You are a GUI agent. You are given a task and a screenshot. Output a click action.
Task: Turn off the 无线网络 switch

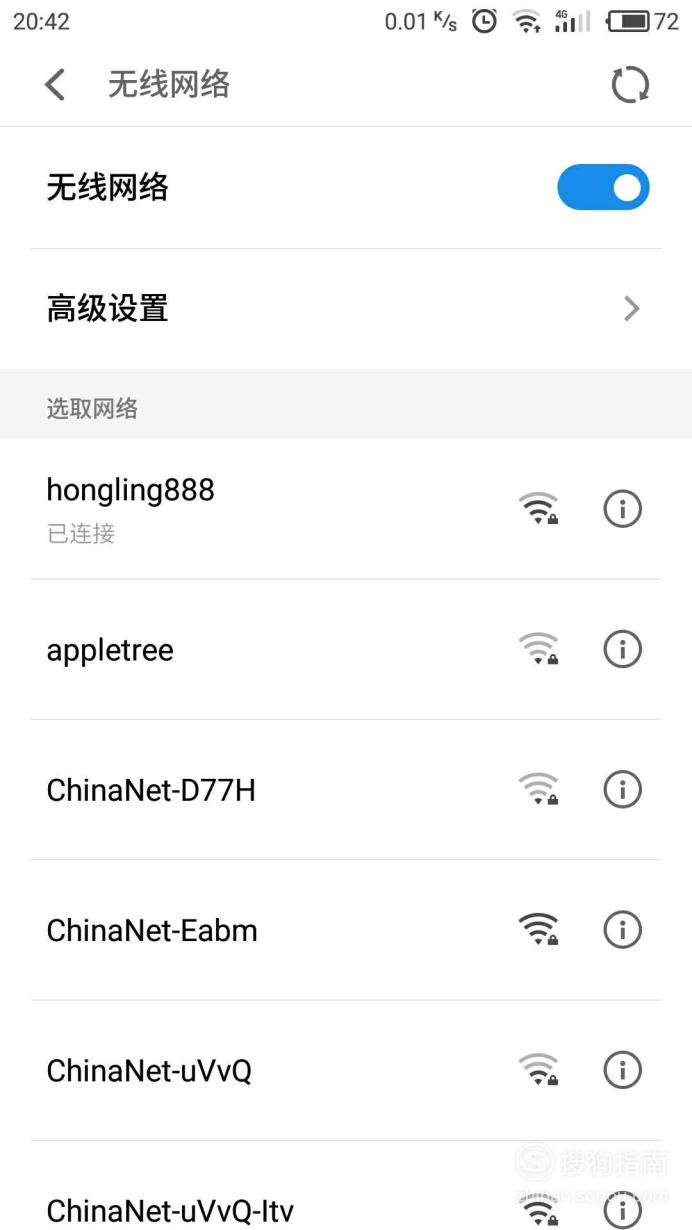tap(603, 187)
